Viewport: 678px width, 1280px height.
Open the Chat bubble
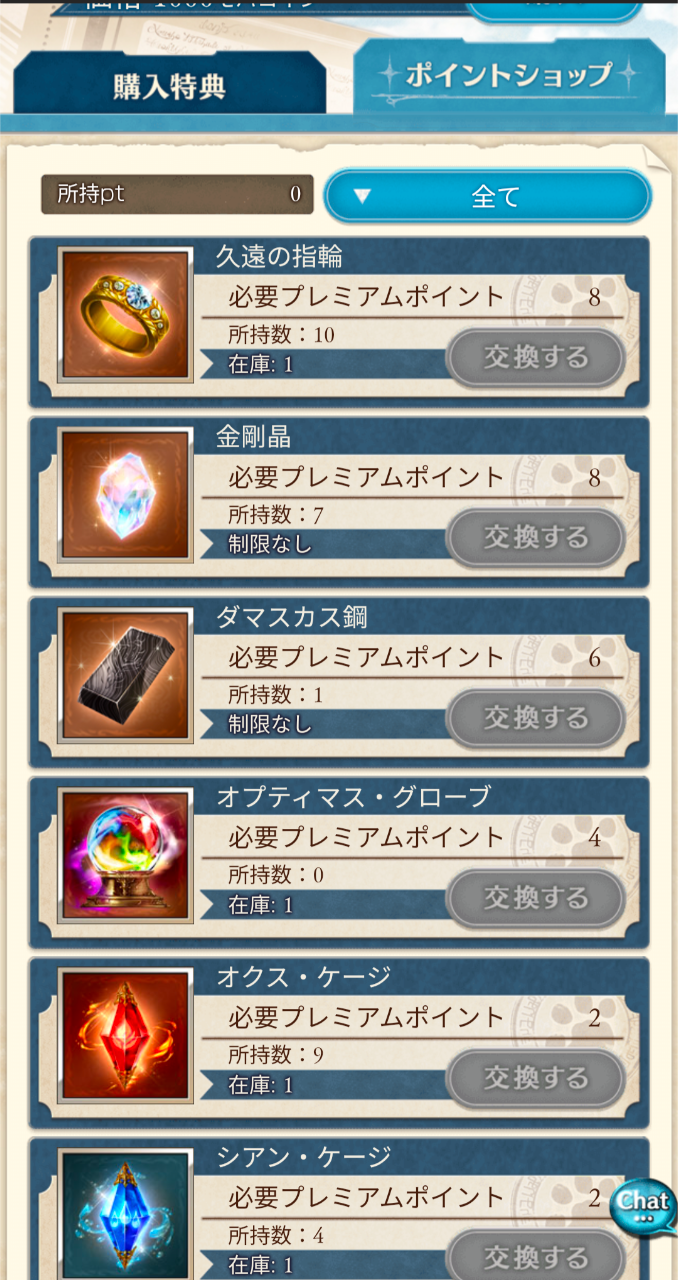642,1206
